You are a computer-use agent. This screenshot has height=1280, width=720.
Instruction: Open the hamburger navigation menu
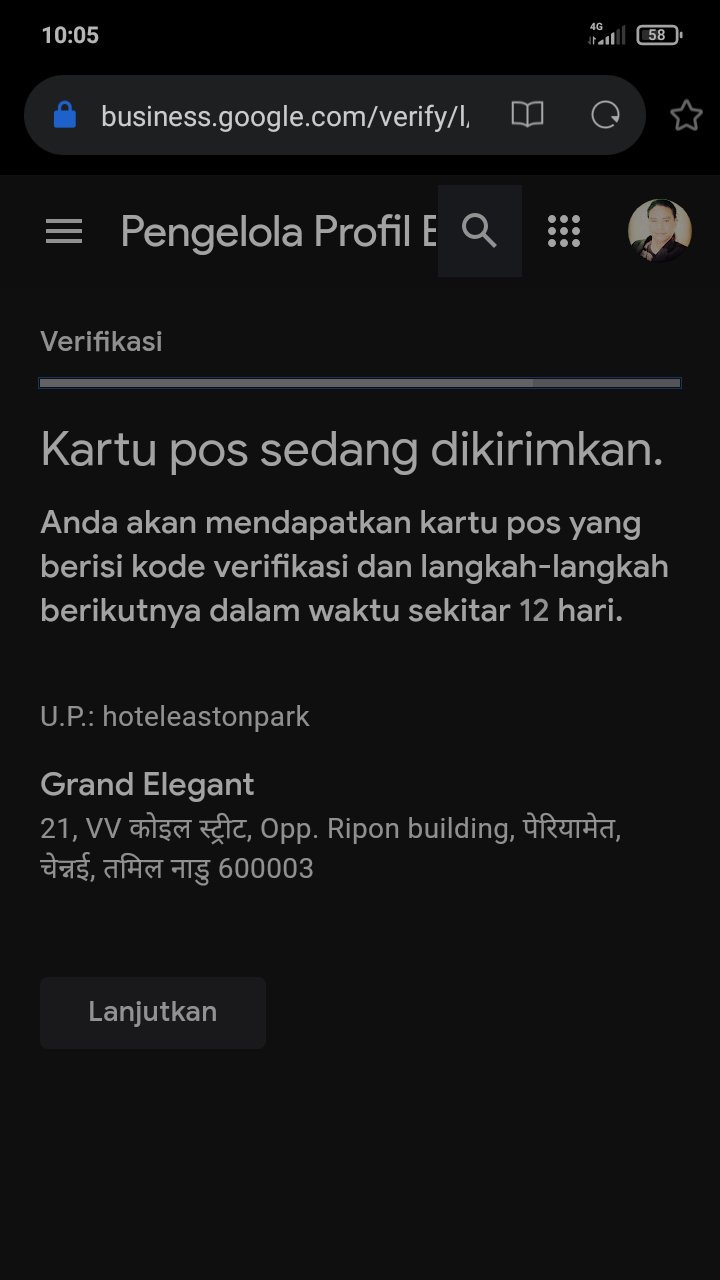(x=64, y=232)
